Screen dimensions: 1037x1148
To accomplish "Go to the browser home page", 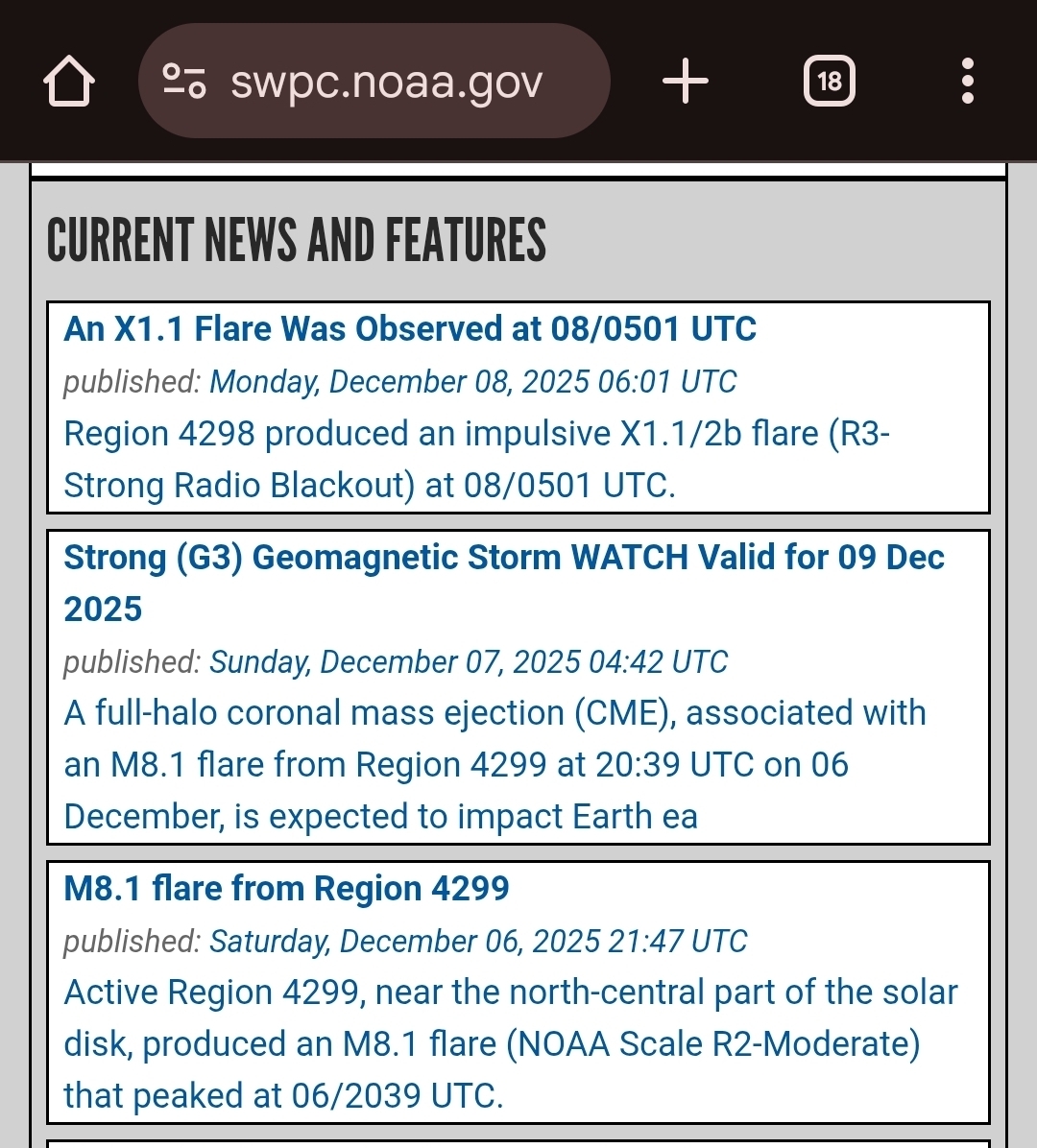I will (x=69, y=82).
